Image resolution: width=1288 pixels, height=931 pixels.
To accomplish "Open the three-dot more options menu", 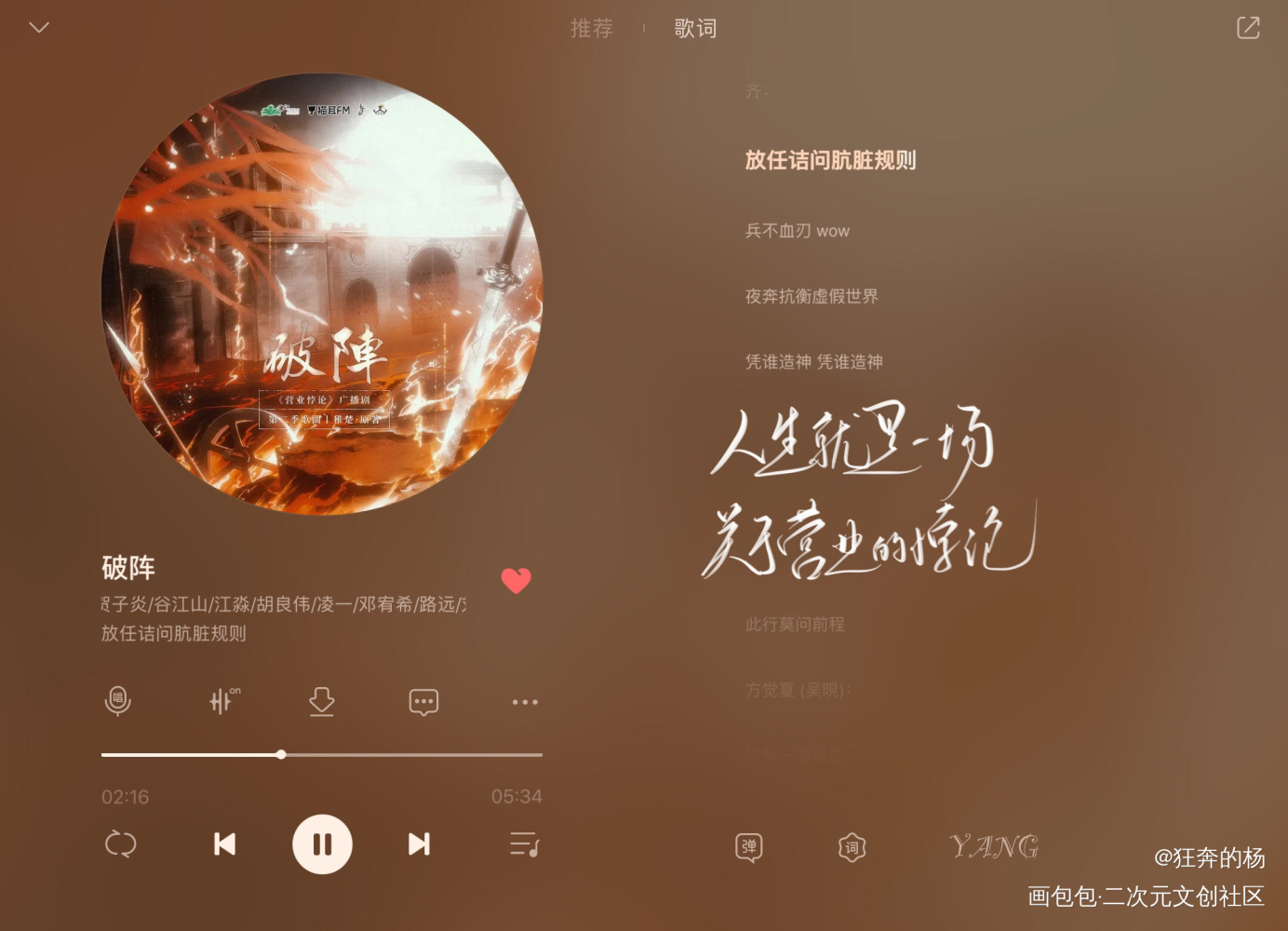I will tap(525, 702).
